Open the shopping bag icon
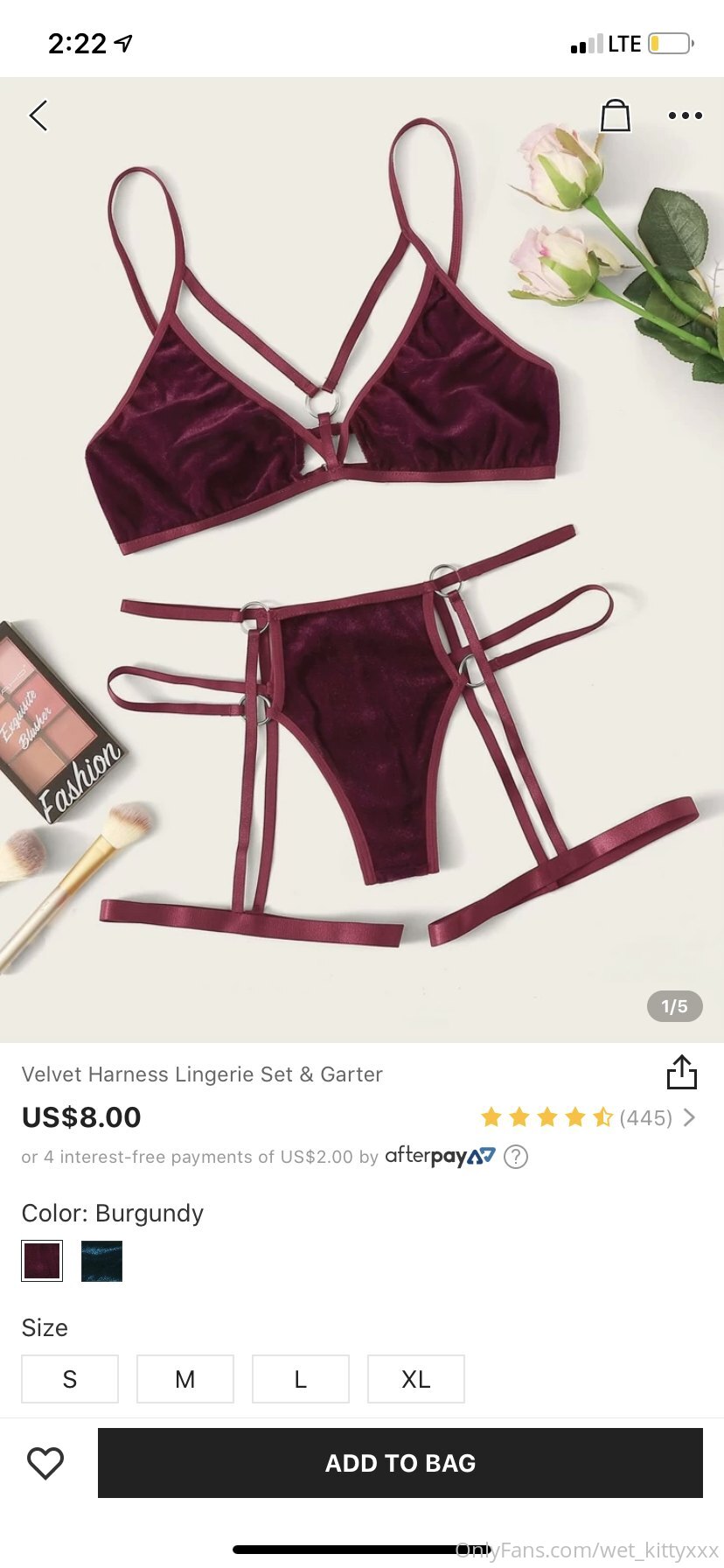Image resolution: width=724 pixels, height=1568 pixels. (x=616, y=115)
